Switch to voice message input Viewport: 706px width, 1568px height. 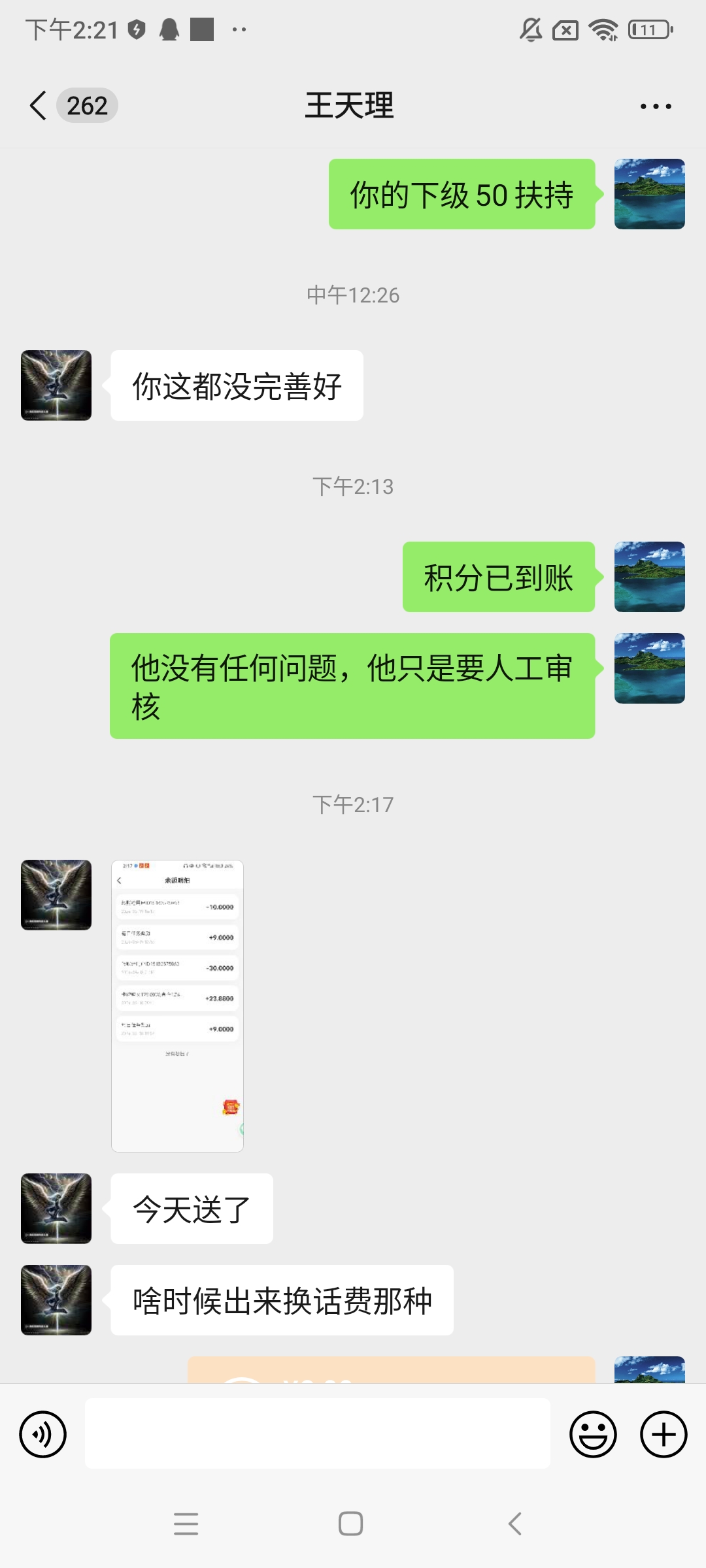[x=43, y=1434]
